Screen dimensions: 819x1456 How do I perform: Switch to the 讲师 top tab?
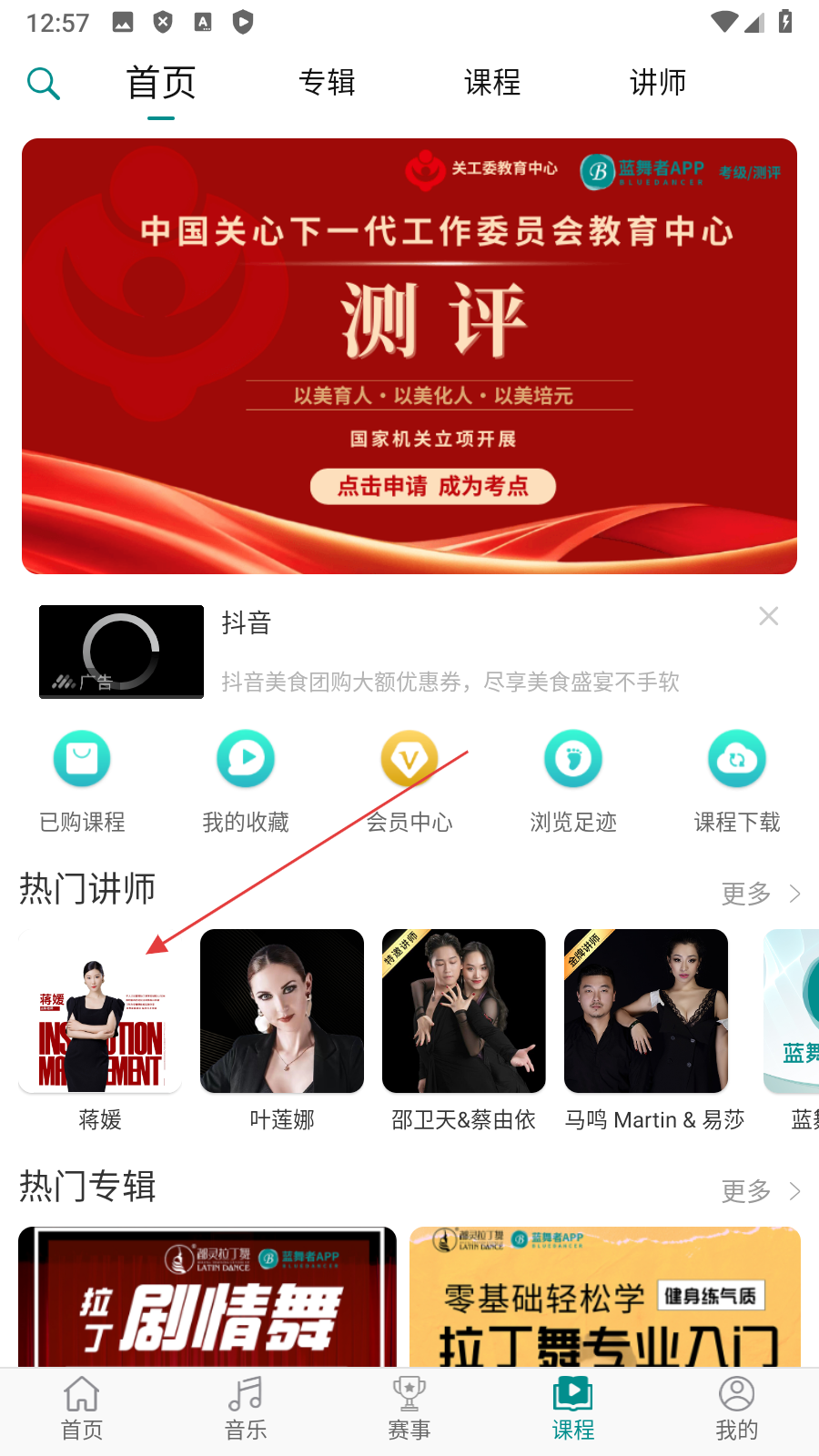click(x=657, y=83)
